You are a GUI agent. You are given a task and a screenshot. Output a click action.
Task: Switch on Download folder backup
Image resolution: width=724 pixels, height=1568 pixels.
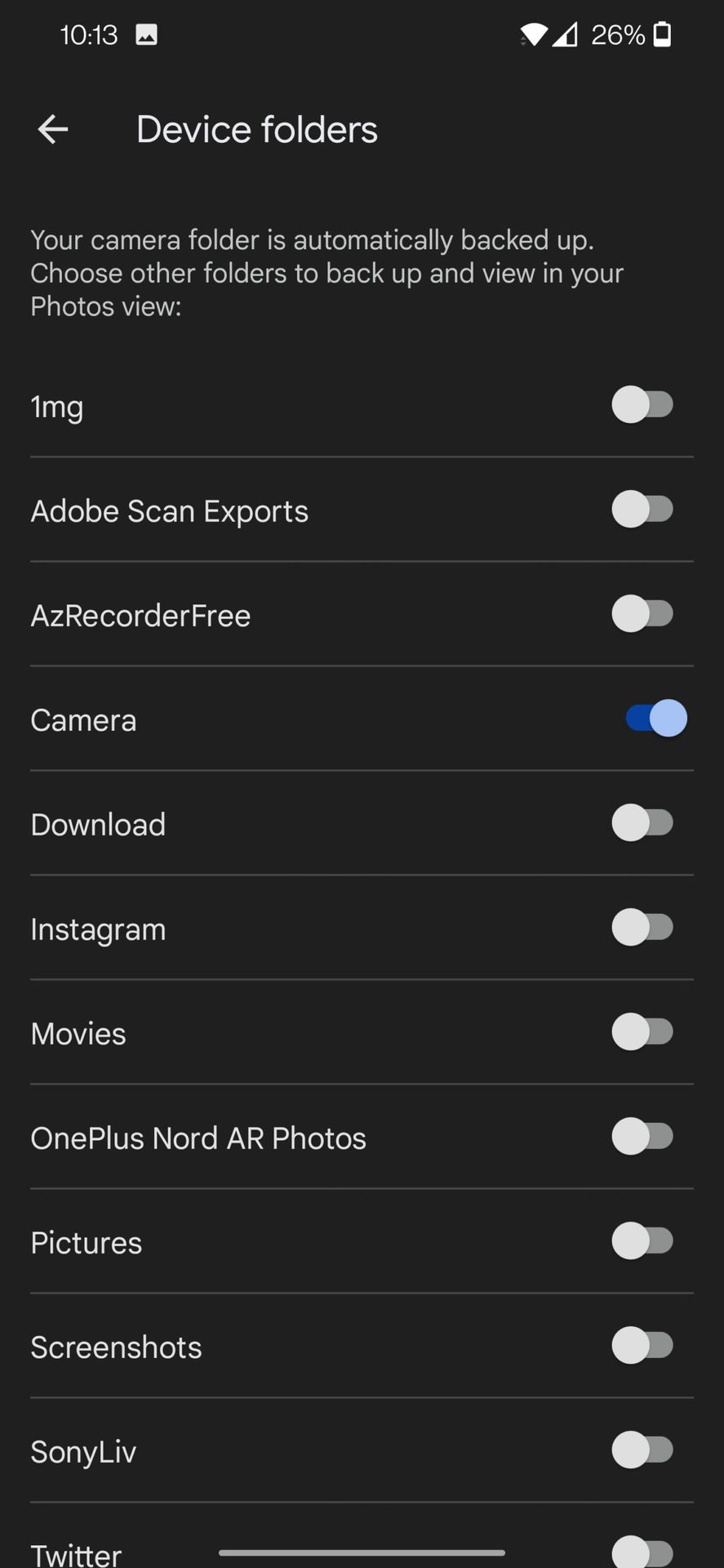coord(642,823)
